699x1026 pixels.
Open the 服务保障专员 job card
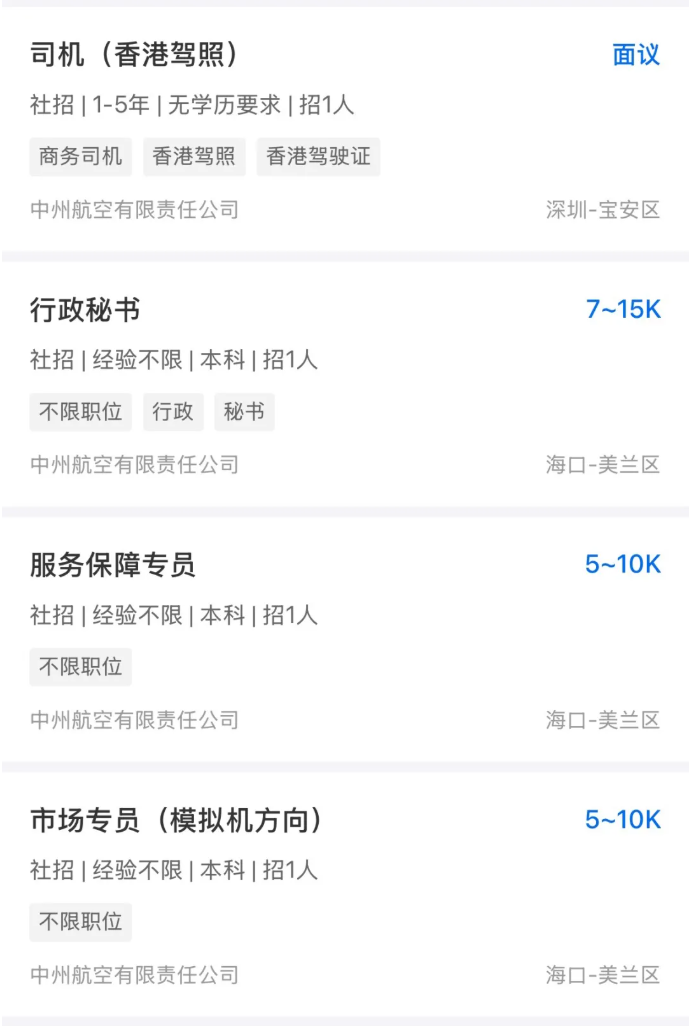[x=112, y=565]
